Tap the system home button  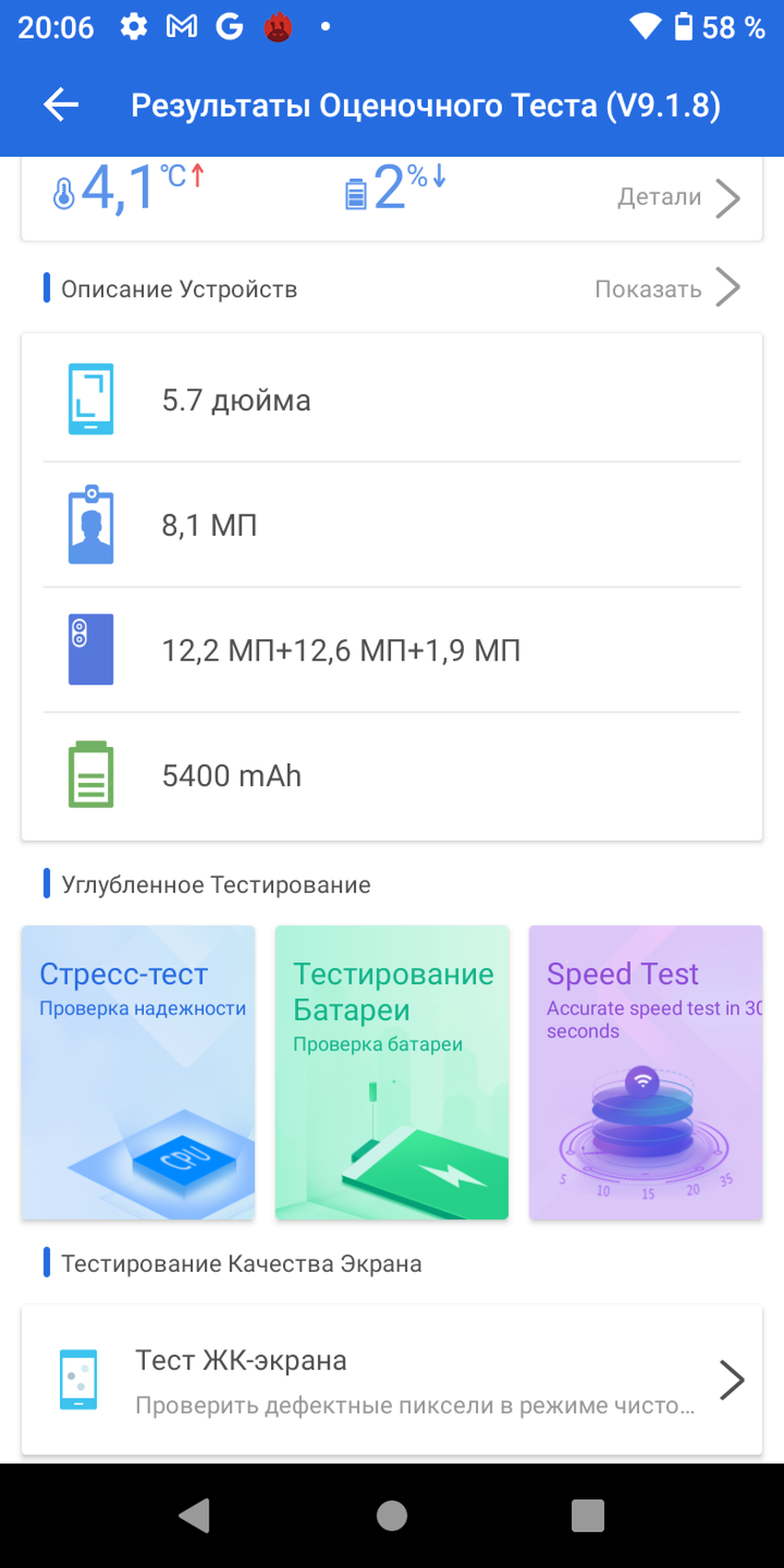tap(392, 1515)
